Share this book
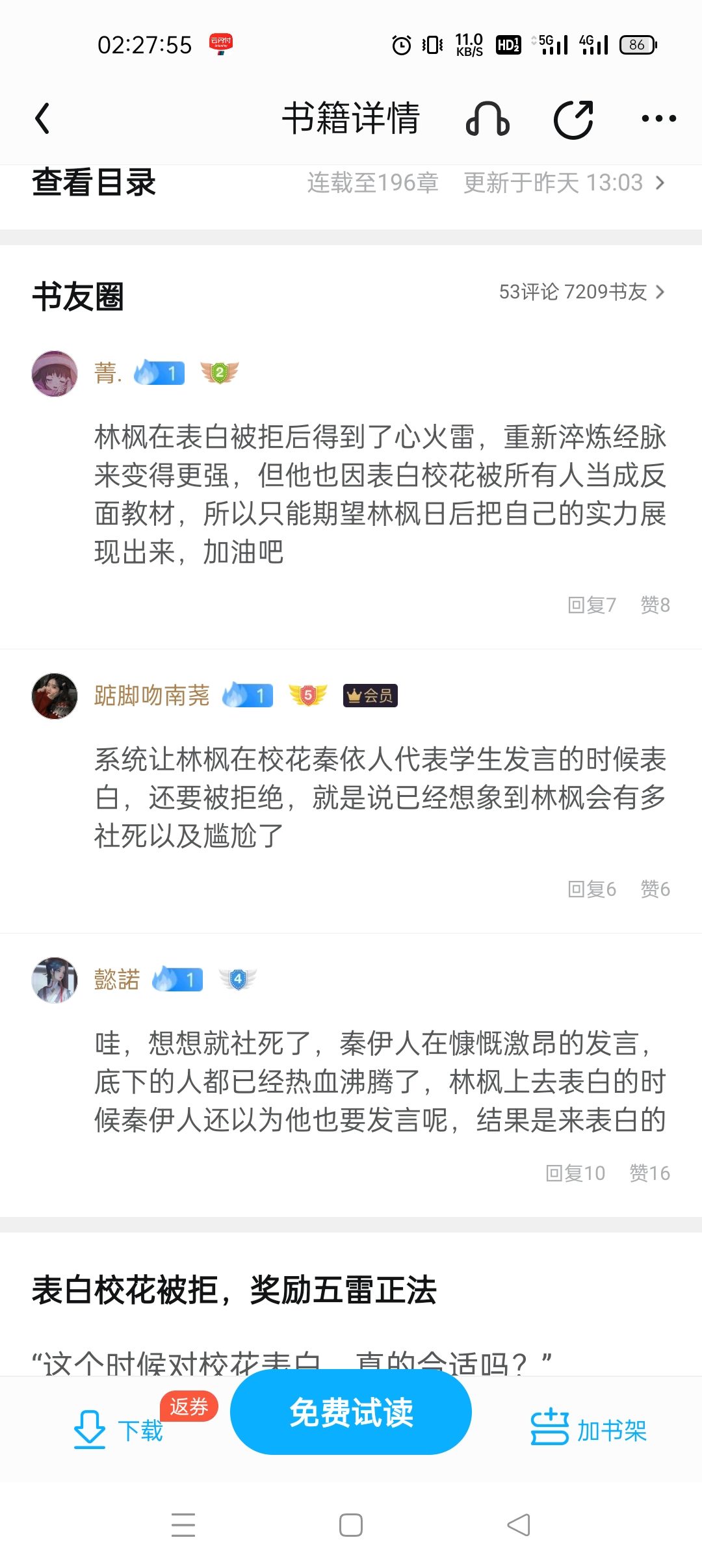 point(573,119)
